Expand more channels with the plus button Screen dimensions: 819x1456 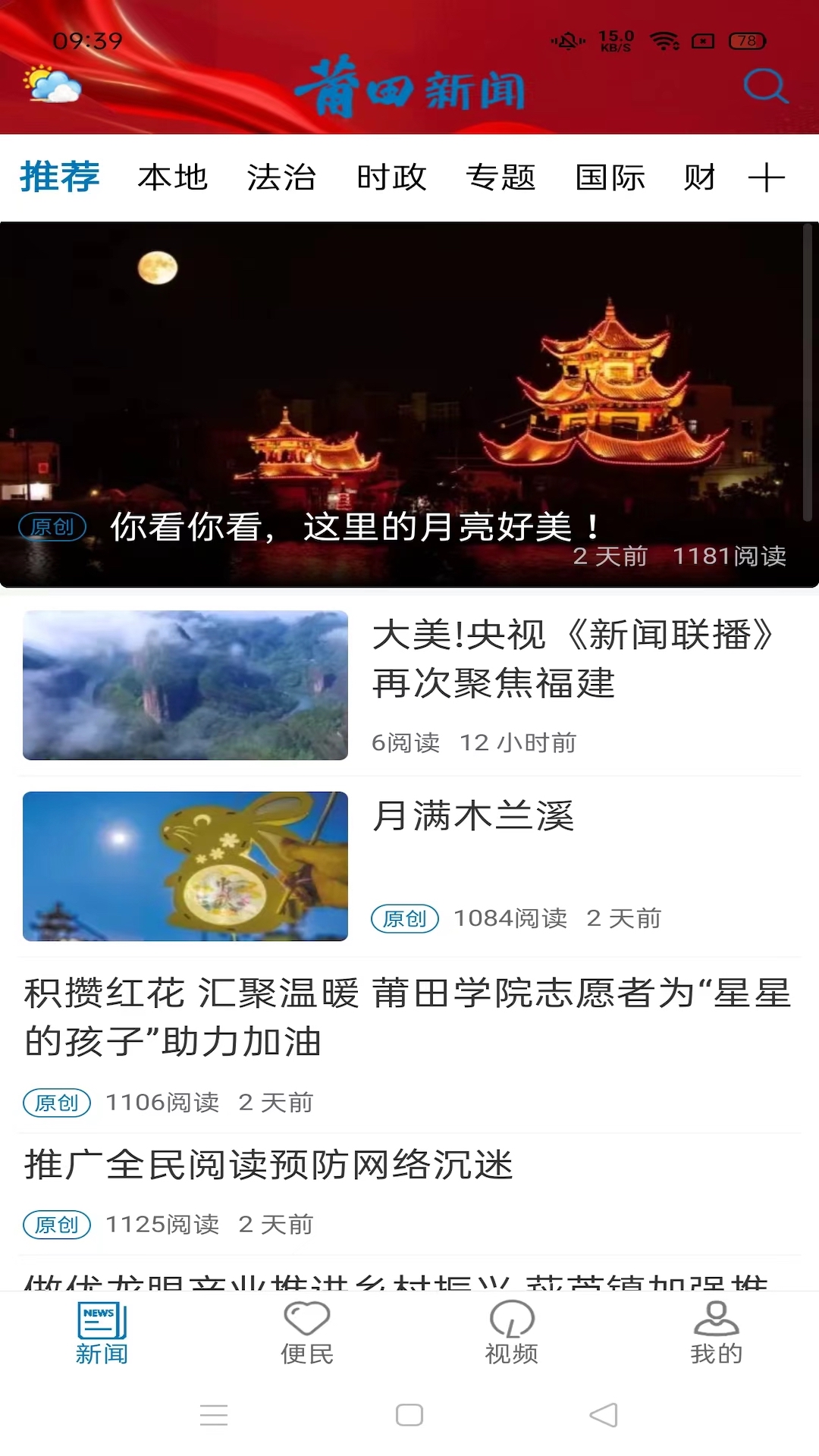coord(768,177)
